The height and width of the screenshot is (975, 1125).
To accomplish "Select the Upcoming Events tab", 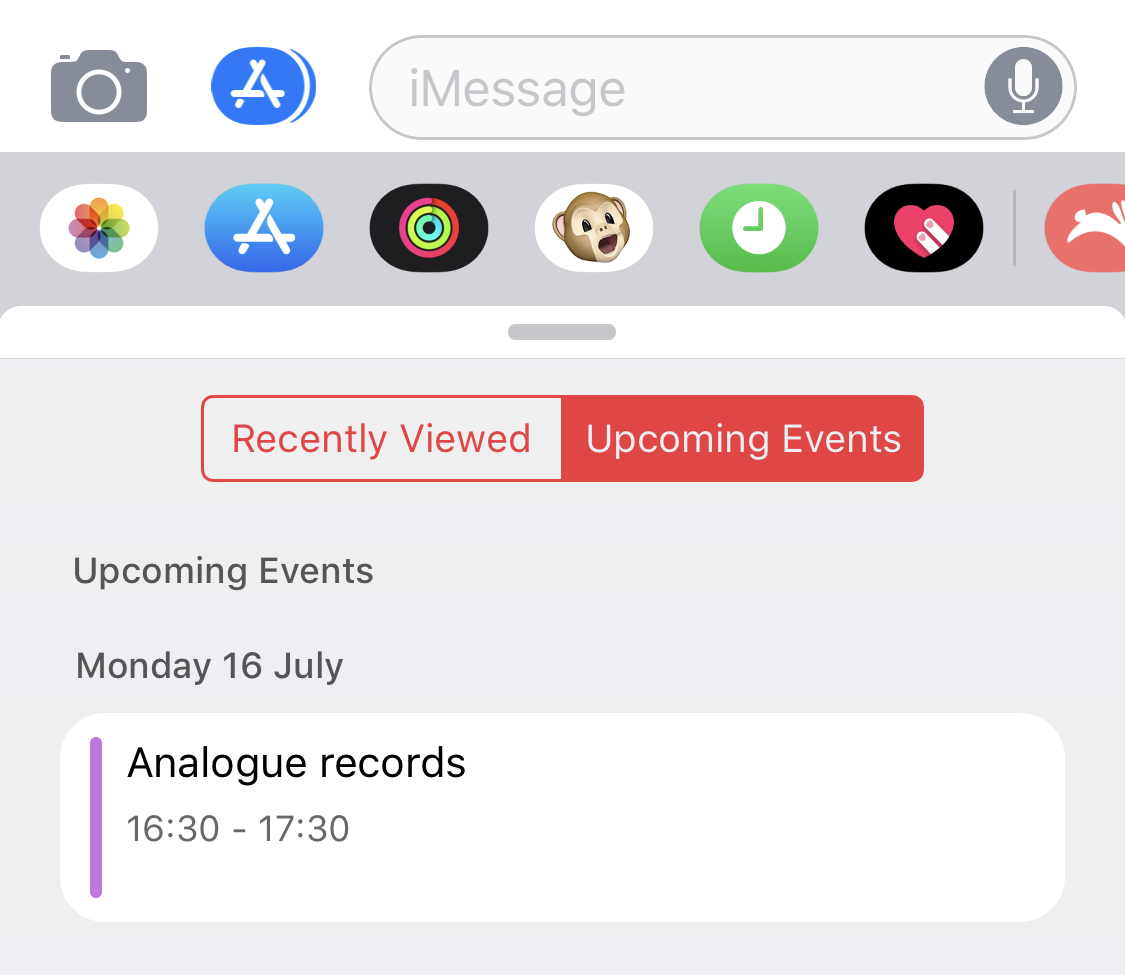I will point(743,439).
